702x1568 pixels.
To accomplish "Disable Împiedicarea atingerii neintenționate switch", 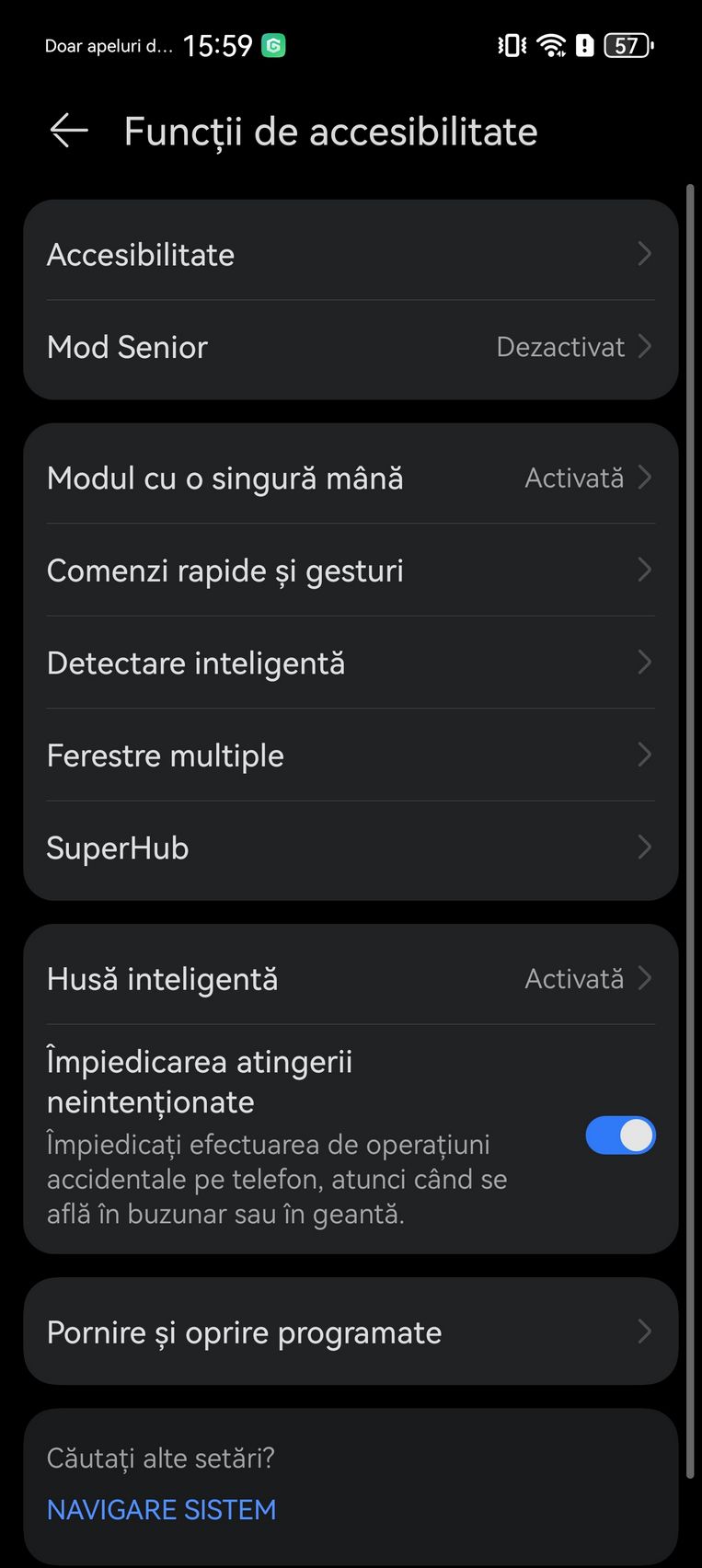I will click(620, 1136).
